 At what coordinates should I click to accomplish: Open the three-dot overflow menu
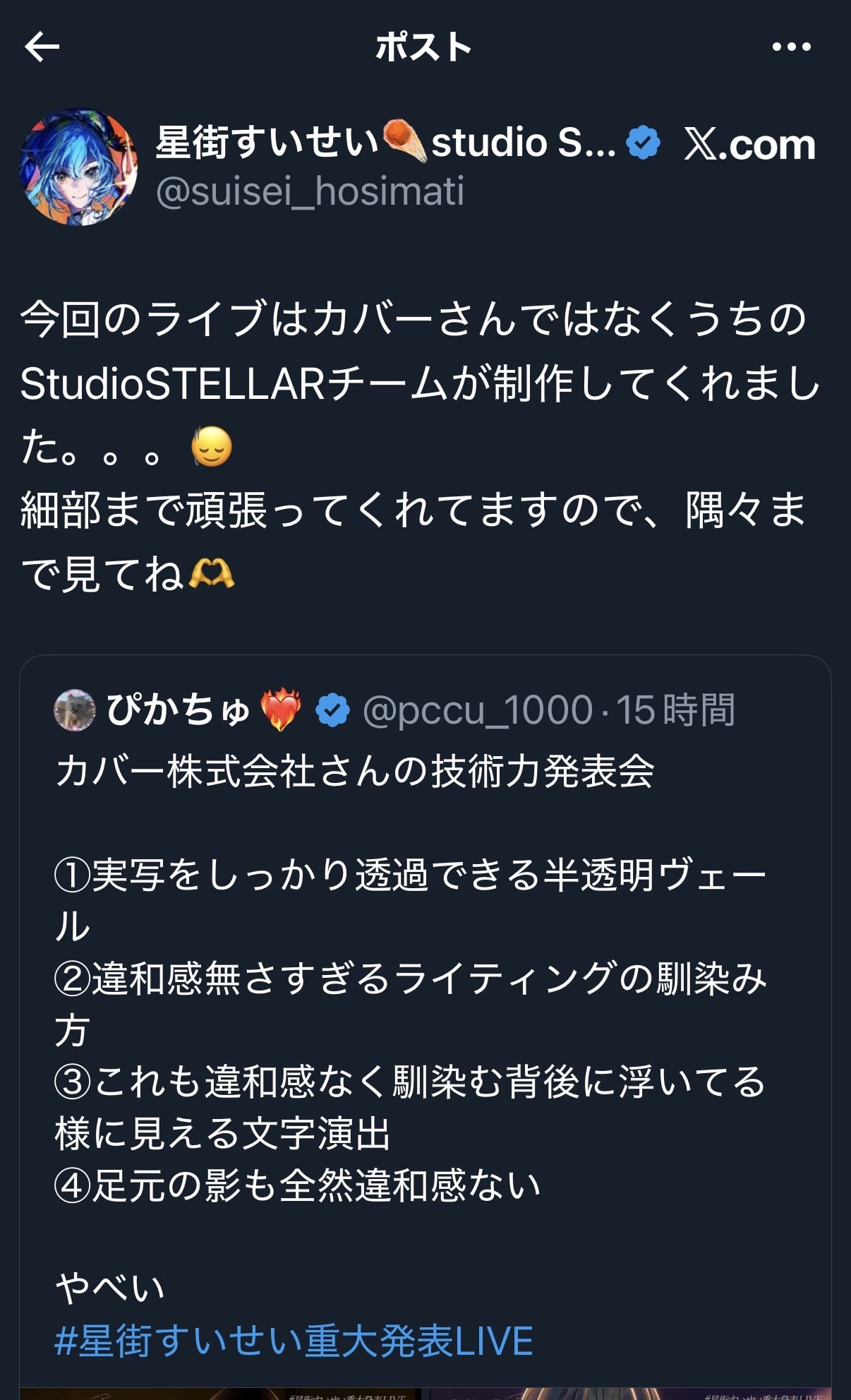[791, 47]
